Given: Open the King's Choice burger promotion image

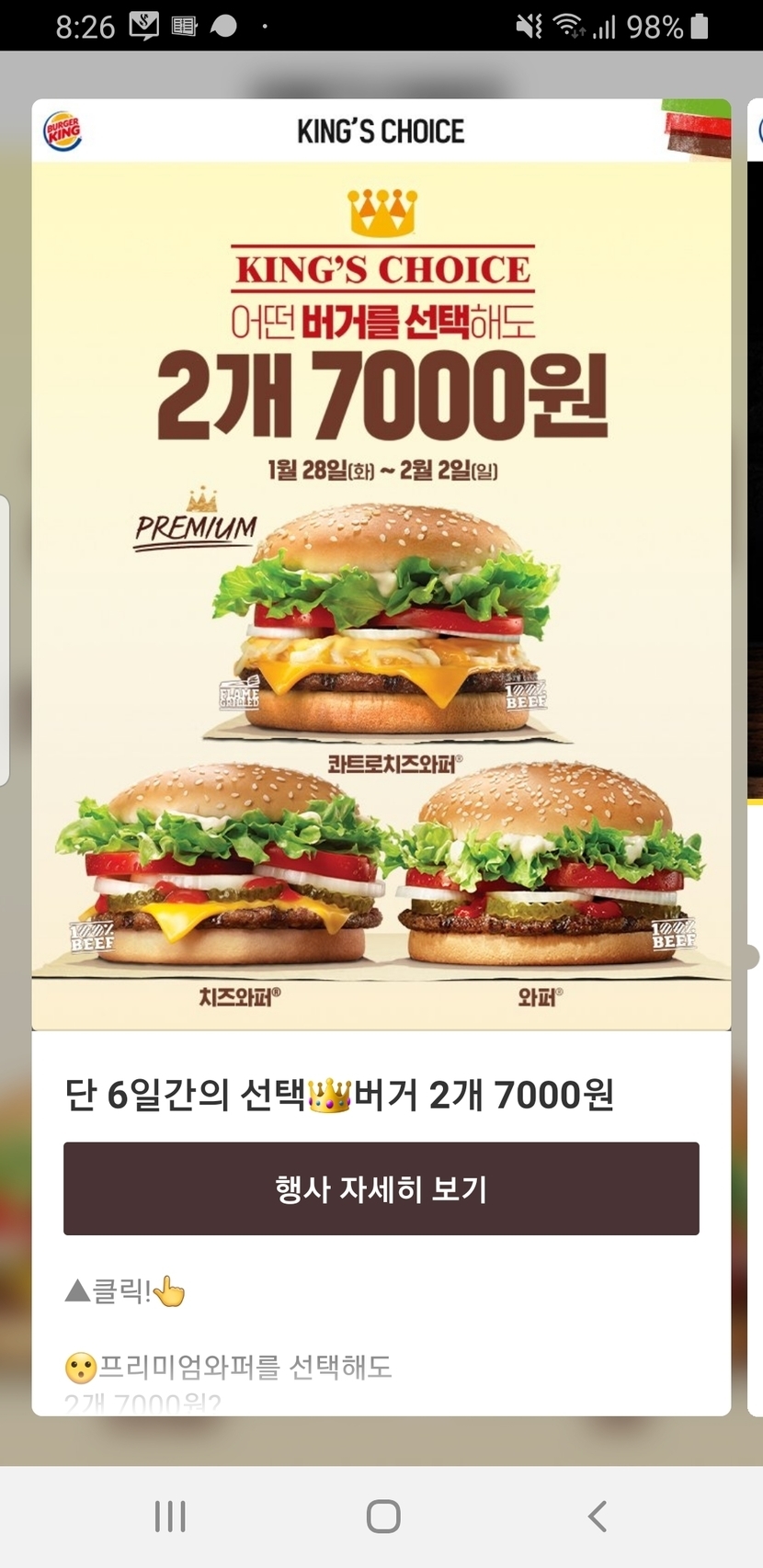Looking at the screenshot, I should coord(381,596).
